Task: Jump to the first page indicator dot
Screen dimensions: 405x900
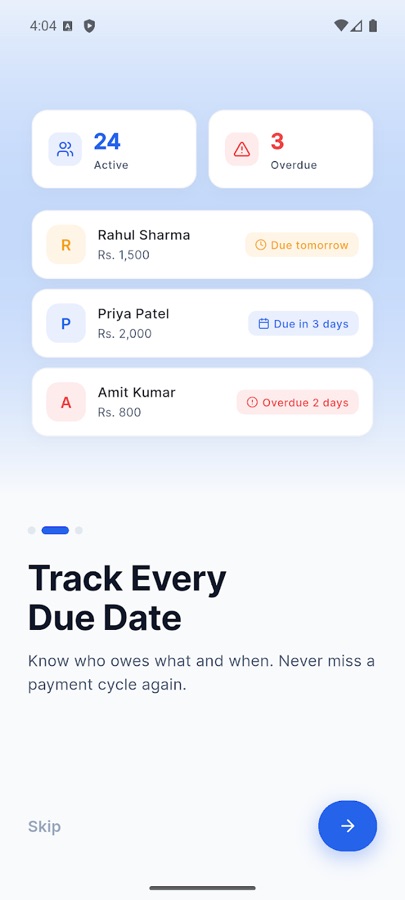Action: pos(32,530)
